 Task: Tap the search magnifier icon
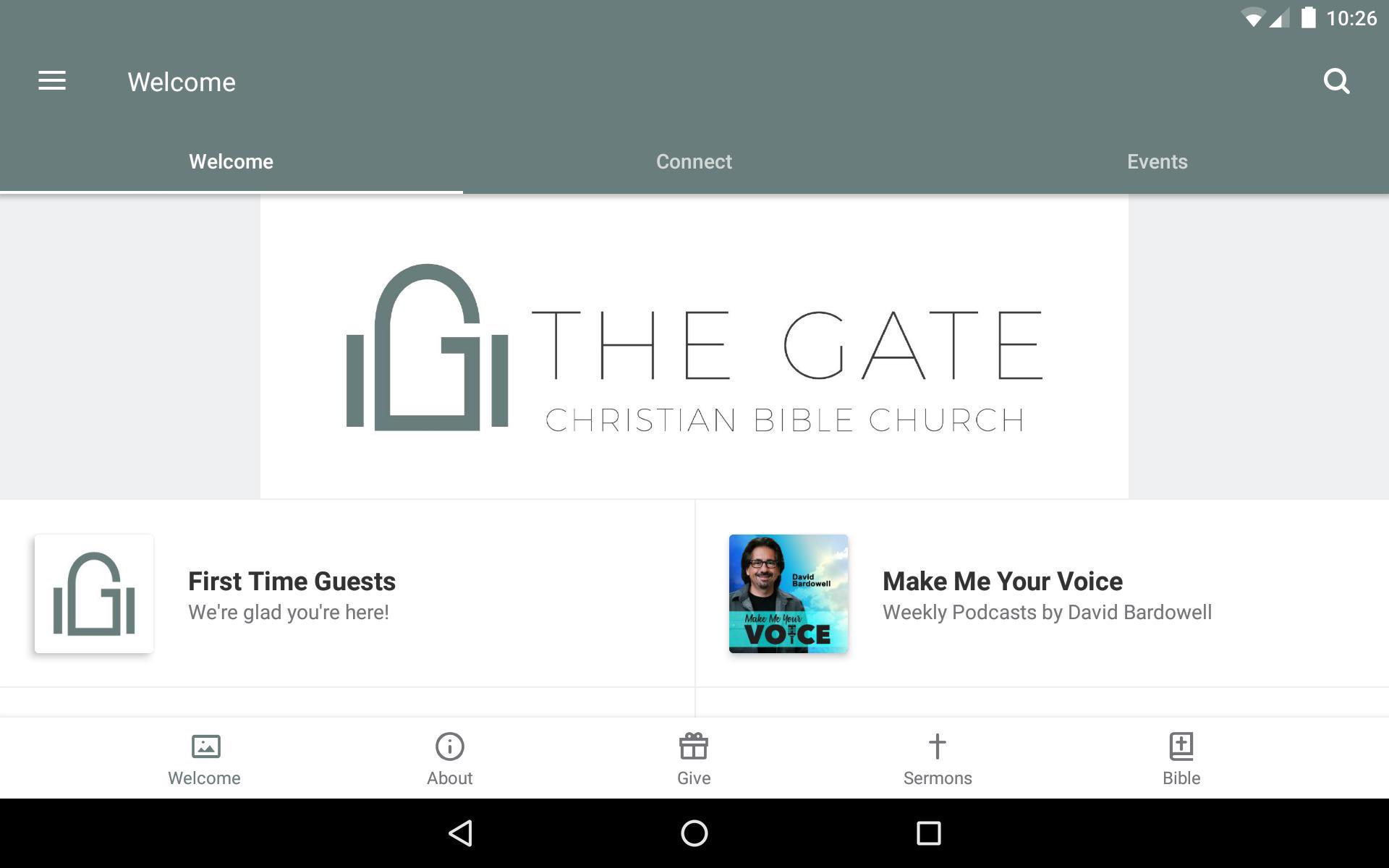pos(1335,81)
